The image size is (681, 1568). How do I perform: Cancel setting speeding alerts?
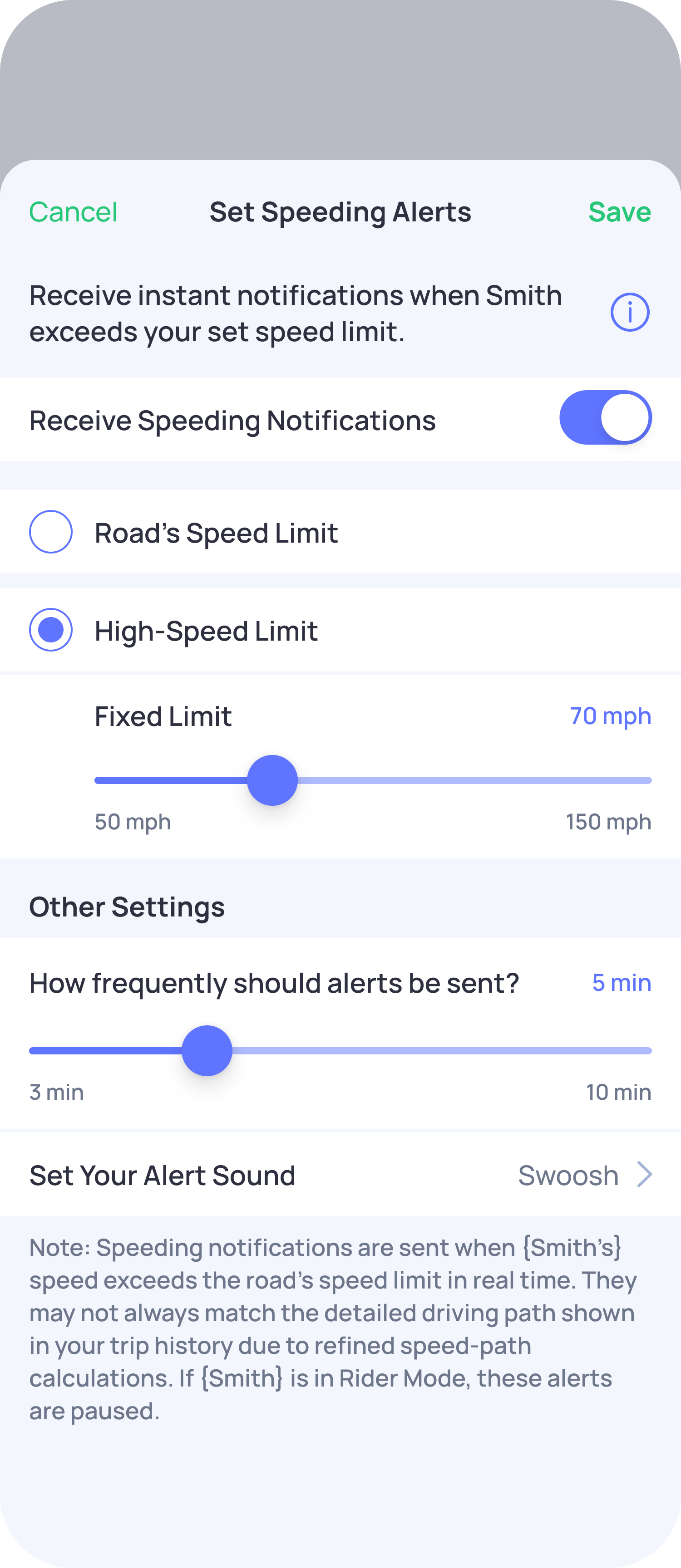(x=73, y=212)
